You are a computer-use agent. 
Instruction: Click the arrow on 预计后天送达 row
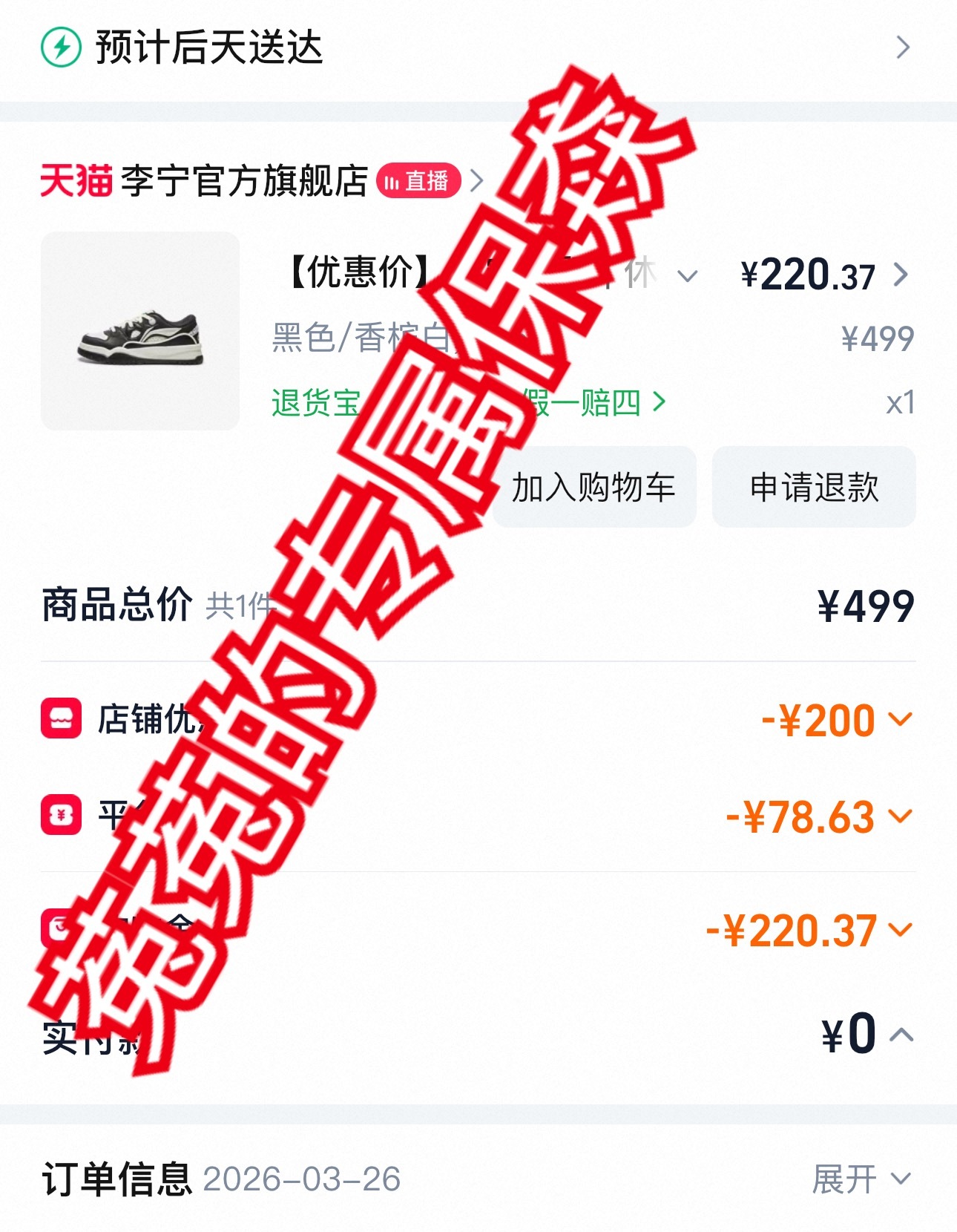pyautogui.click(x=904, y=47)
